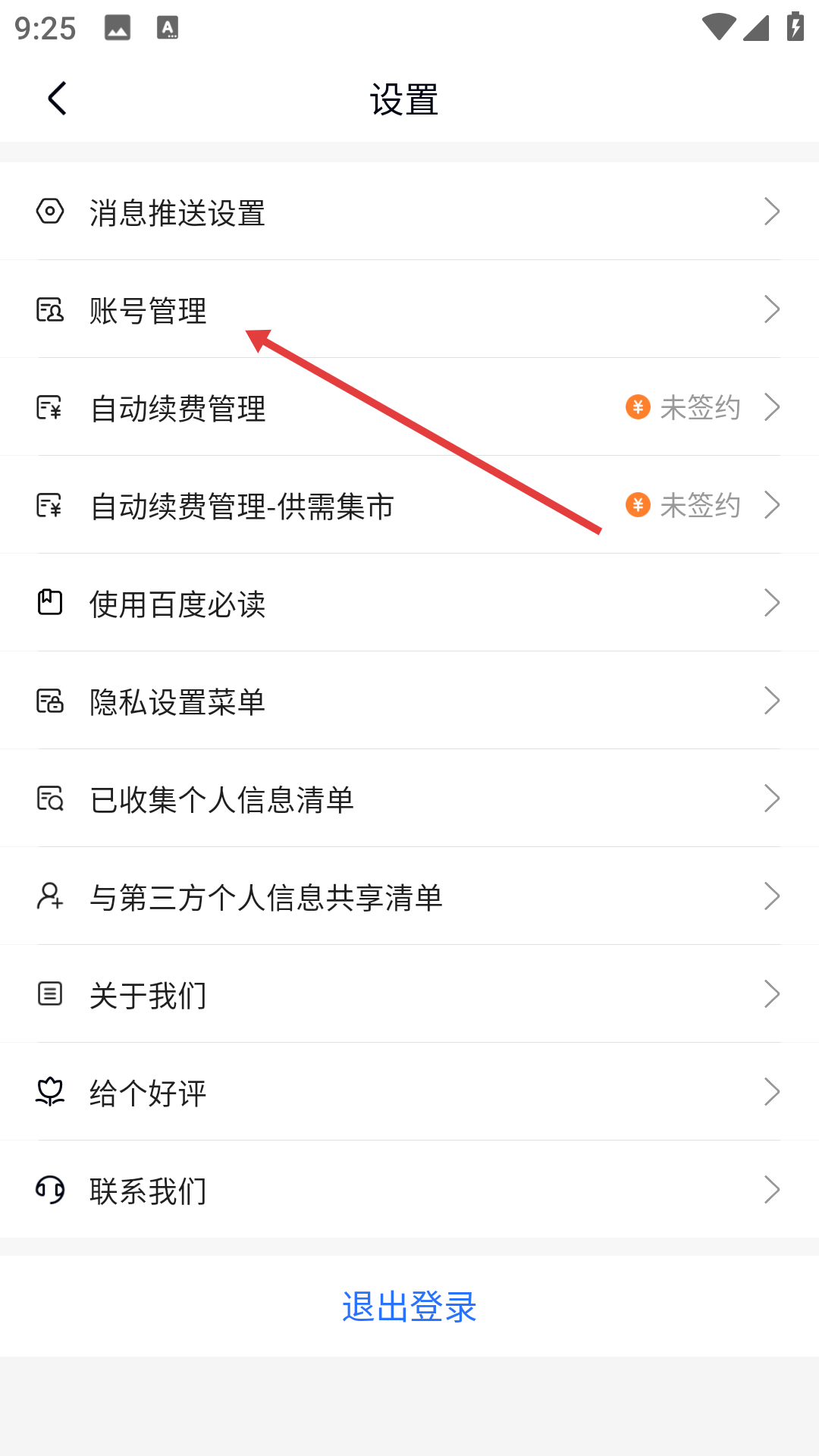View 与第三方个人信息共享清单
Viewport: 819px width, 1456px height.
(x=409, y=897)
